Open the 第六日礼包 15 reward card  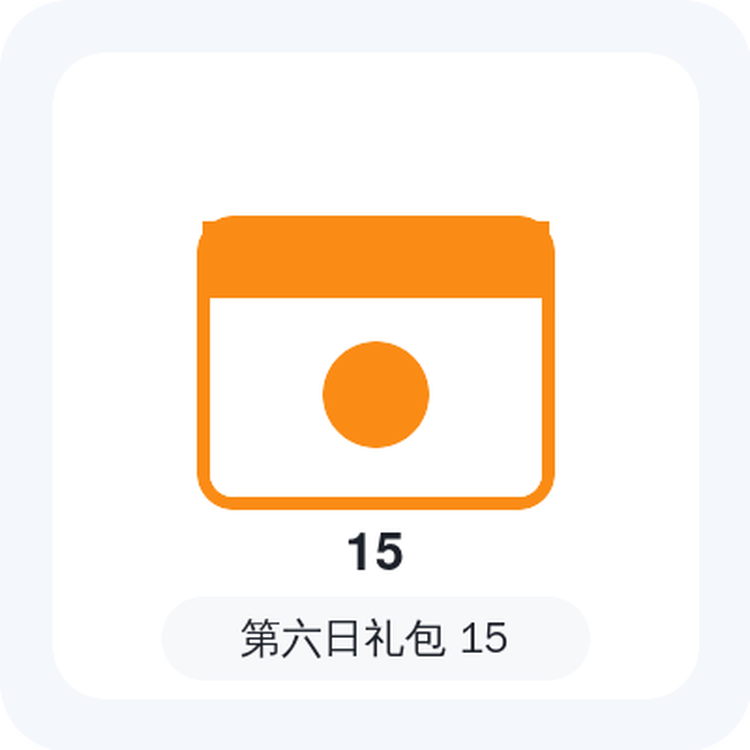coord(375,375)
